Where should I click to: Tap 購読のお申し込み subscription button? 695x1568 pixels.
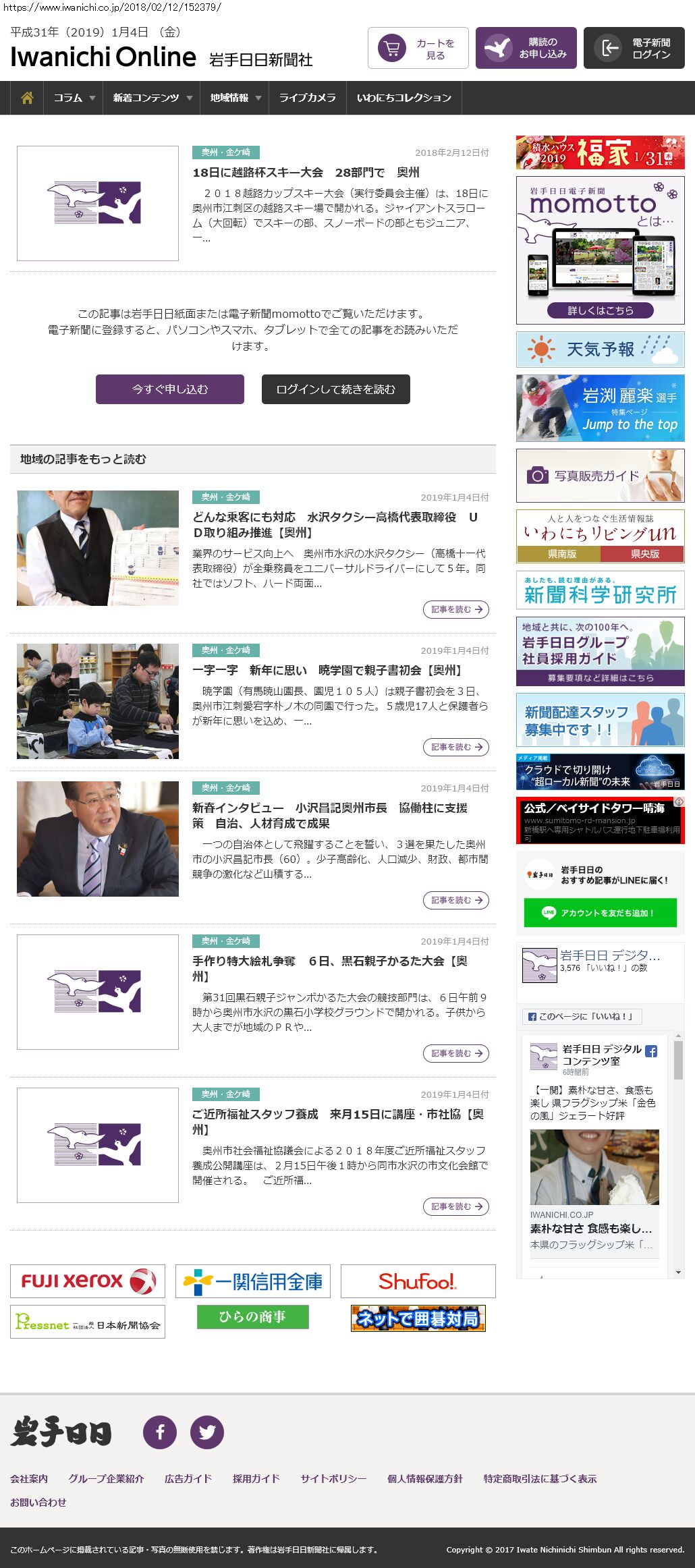[526, 48]
